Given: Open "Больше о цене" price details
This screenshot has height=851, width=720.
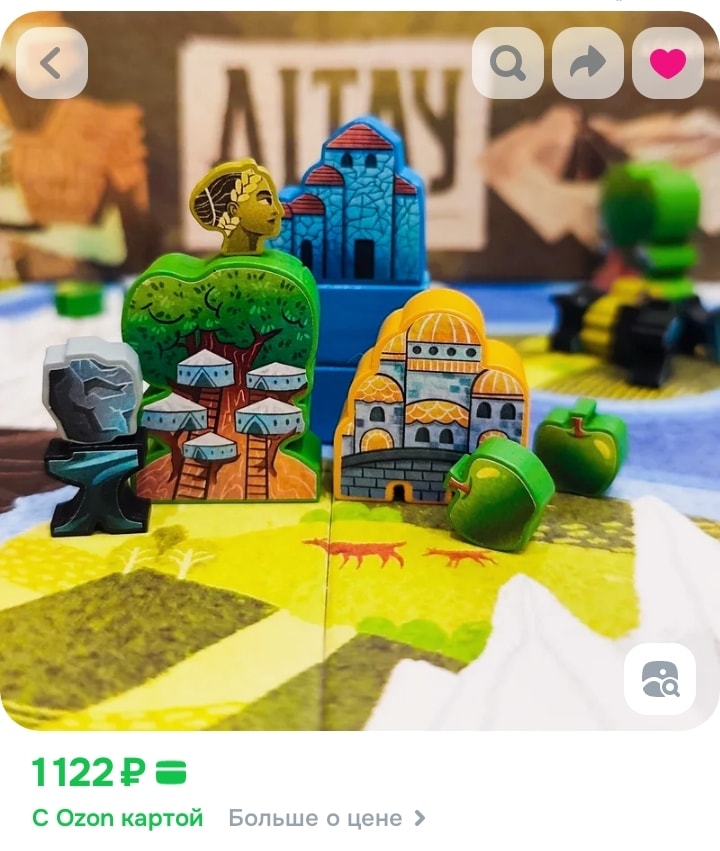Looking at the screenshot, I should 326,818.
